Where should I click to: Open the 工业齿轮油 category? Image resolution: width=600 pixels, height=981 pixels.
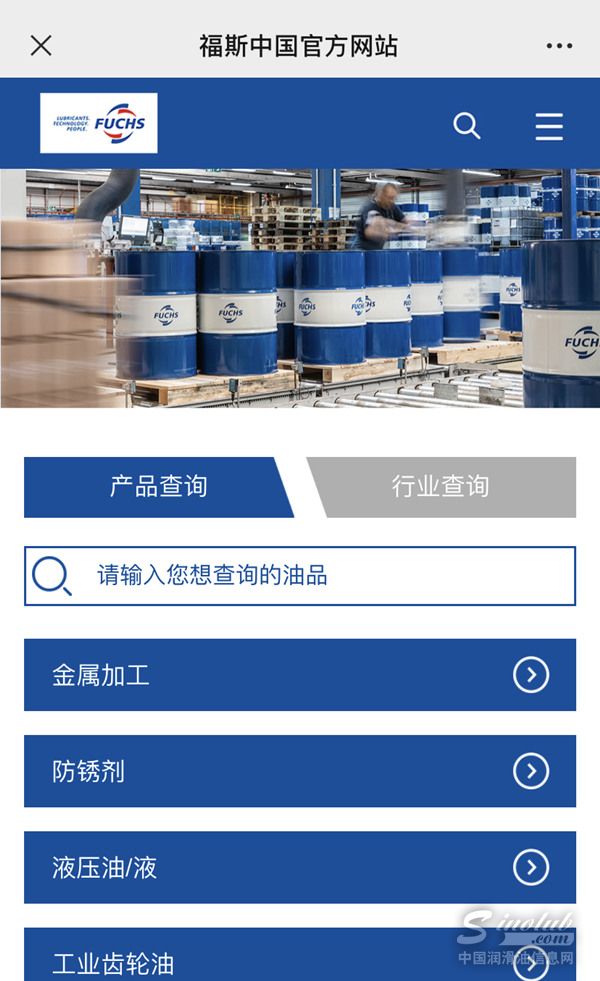(x=300, y=958)
